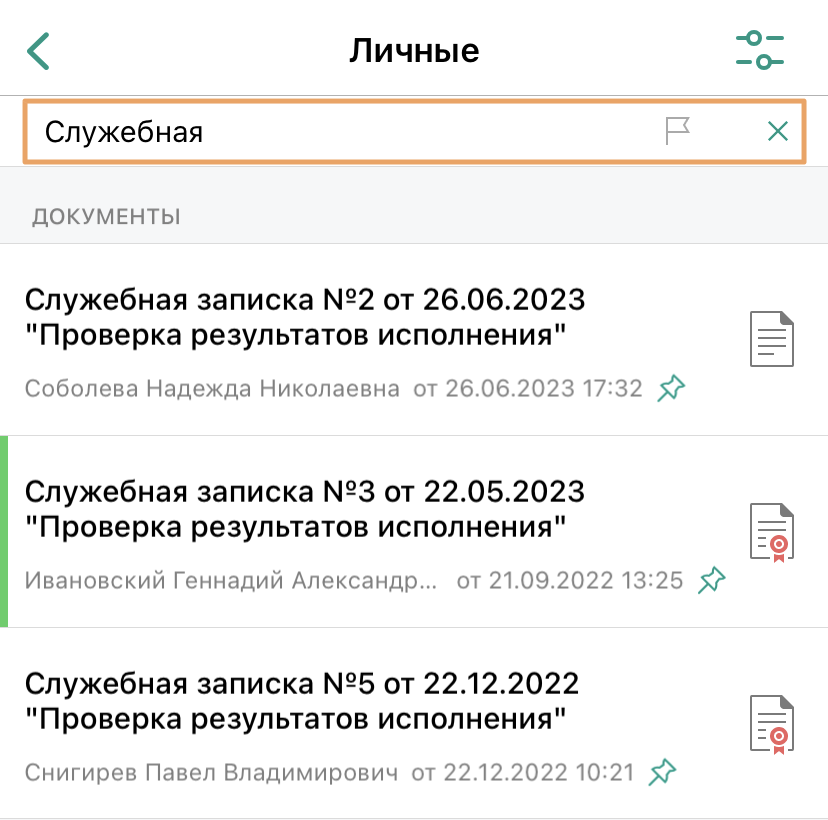Unpin the document from Ивановский Геннадий
The image size is (828, 820).
[711, 580]
